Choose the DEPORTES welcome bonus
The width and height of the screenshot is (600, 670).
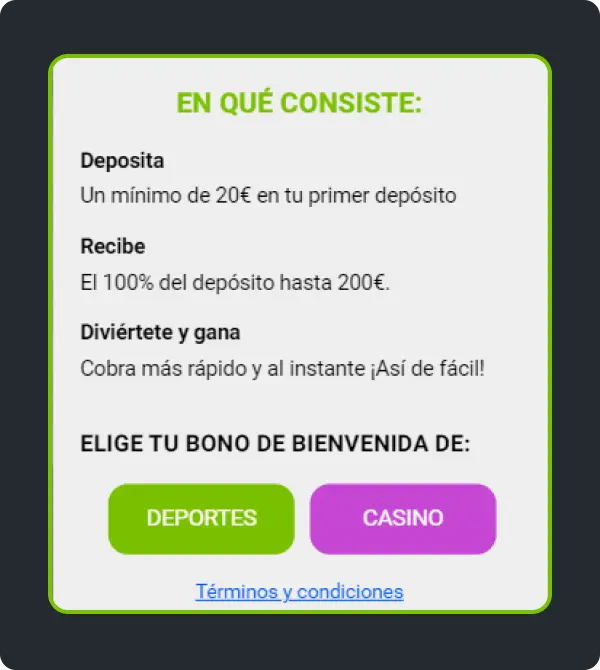tap(201, 518)
